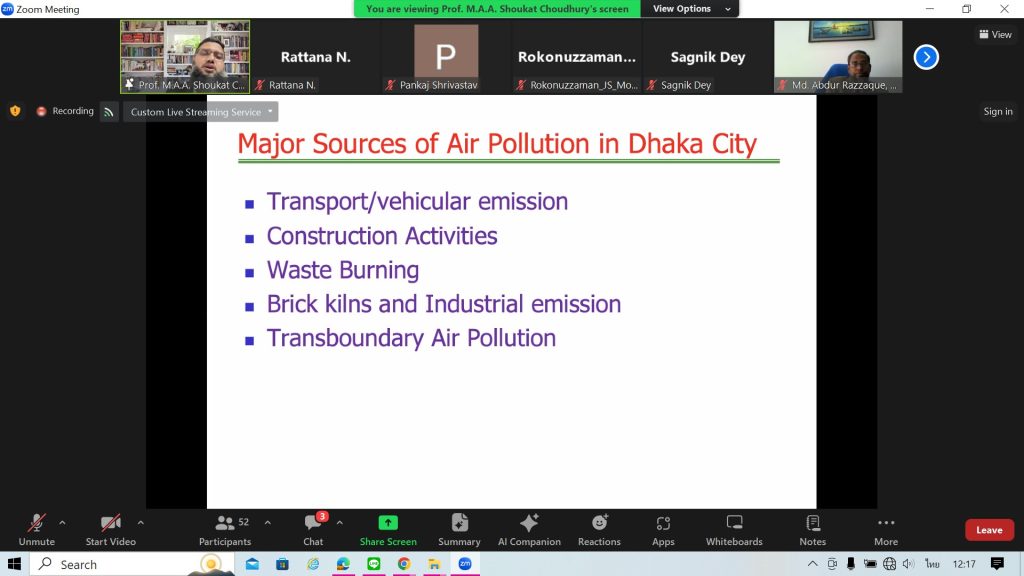1024x576 pixels.
Task: Open the Participants panel
Action: pyautogui.click(x=226, y=528)
